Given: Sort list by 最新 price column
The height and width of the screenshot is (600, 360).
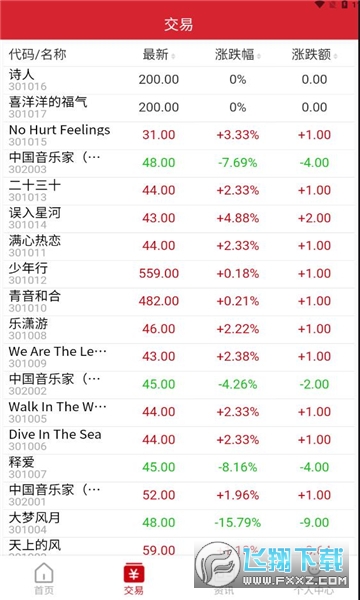Looking at the screenshot, I should (159, 55).
